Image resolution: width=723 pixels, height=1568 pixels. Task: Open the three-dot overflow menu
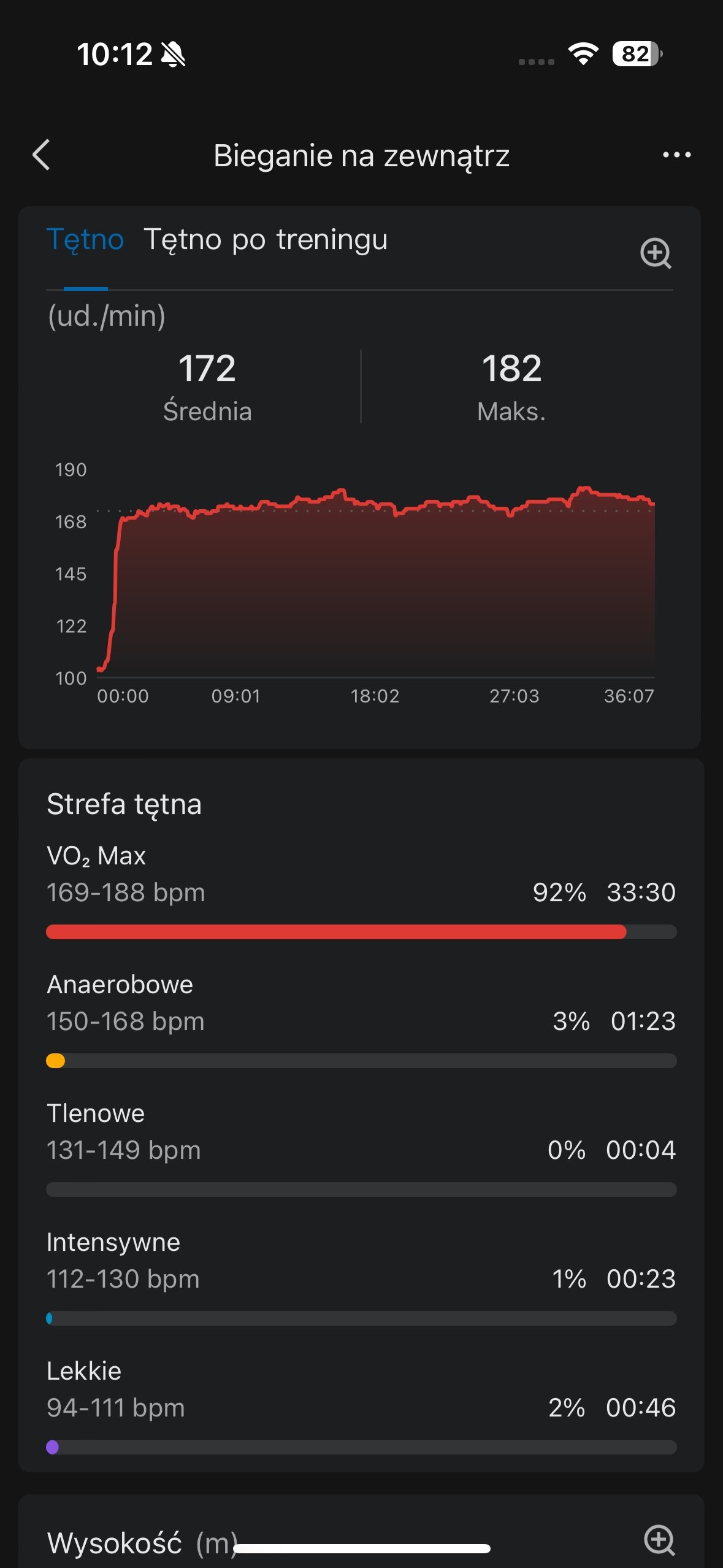[x=676, y=155]
